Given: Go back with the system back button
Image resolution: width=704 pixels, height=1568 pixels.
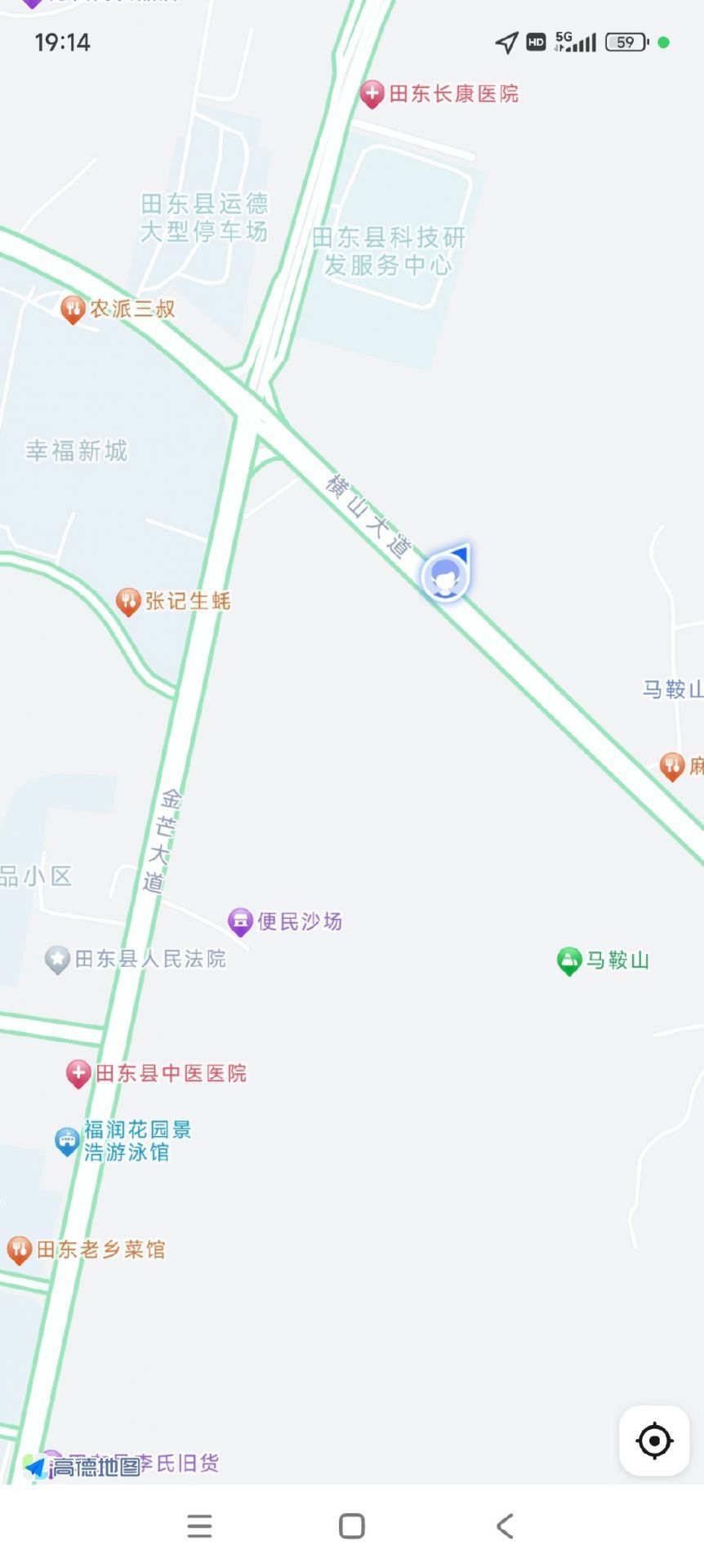Looking at the screenshot, I should tap(505, 1526).
